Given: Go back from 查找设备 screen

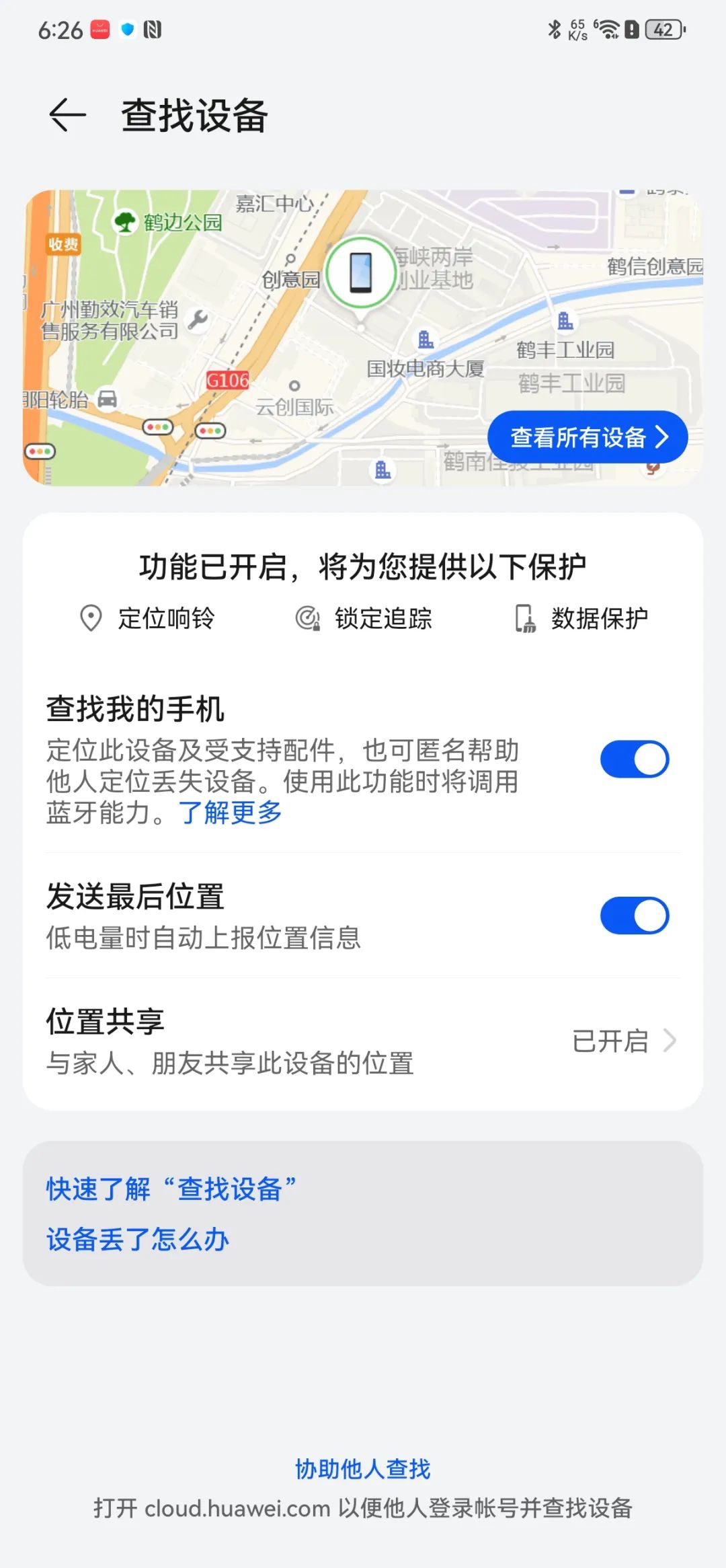Looking at the screenshot, I should click(x=68, y=115).
